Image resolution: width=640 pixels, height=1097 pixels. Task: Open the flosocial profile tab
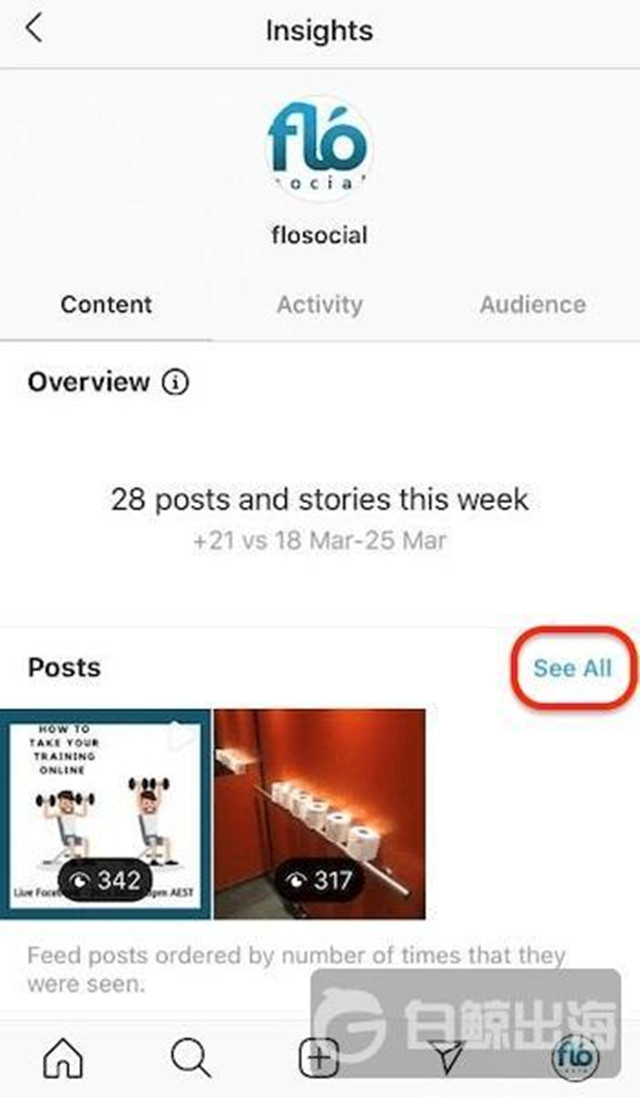click(x=575, y=1057)
